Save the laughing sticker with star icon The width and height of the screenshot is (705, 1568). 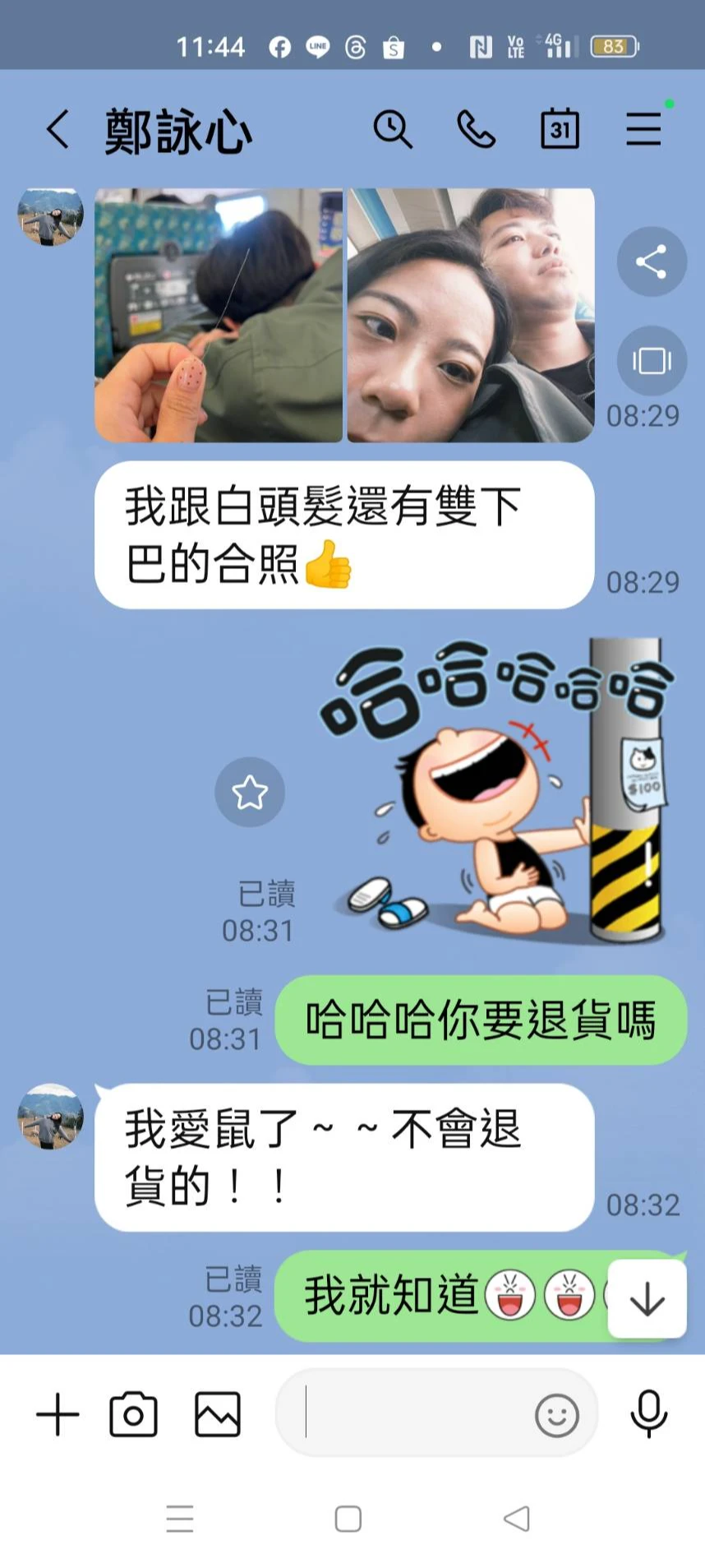250,792
